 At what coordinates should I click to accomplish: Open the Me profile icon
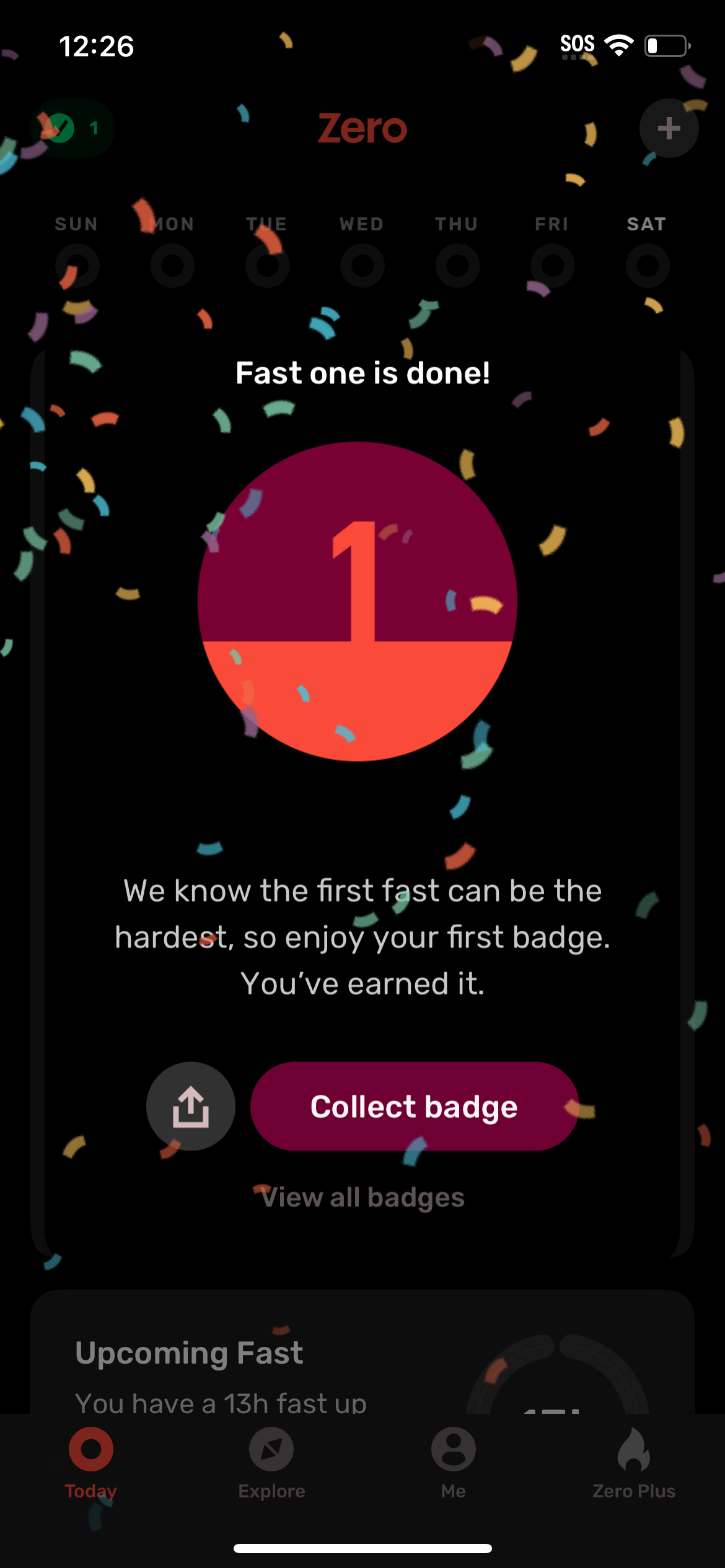(x=452, y=1449)
